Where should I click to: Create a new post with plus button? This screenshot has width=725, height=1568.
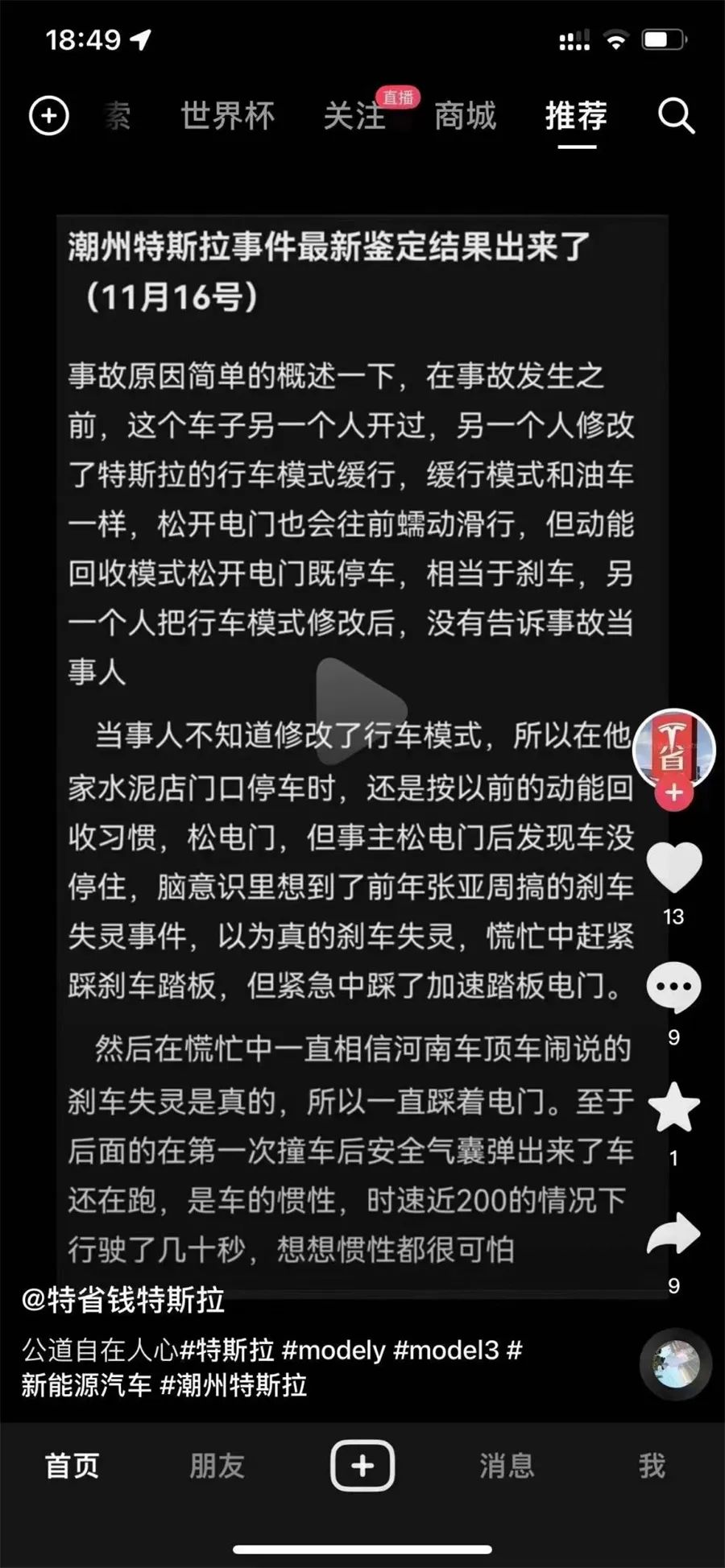pyautogui.click(x=362, y=1466)
